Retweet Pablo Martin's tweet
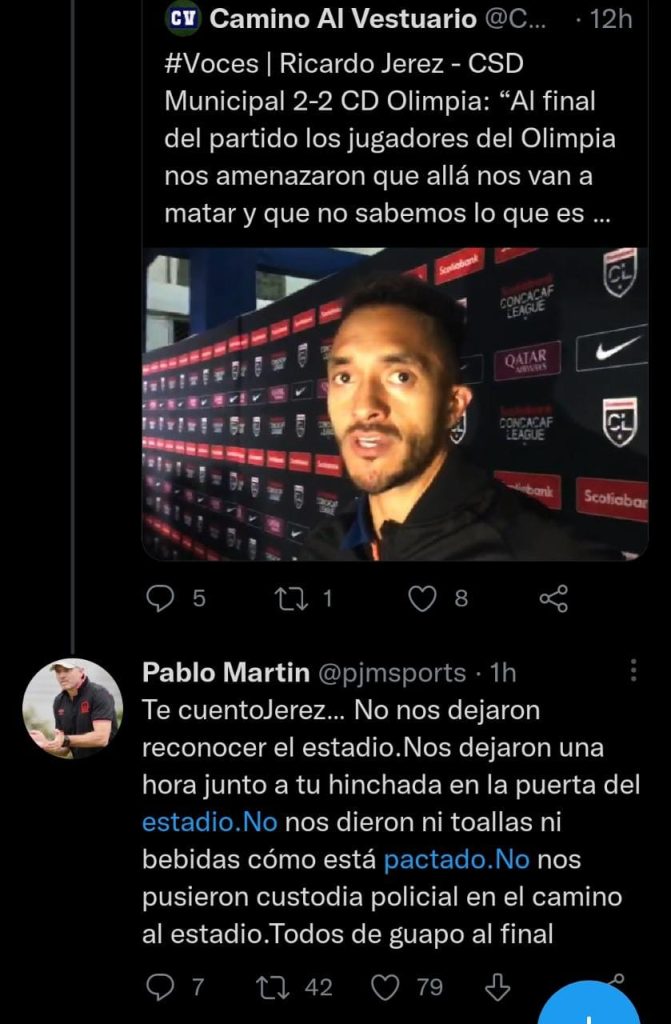671x1024 pixels. pos(270,987)
